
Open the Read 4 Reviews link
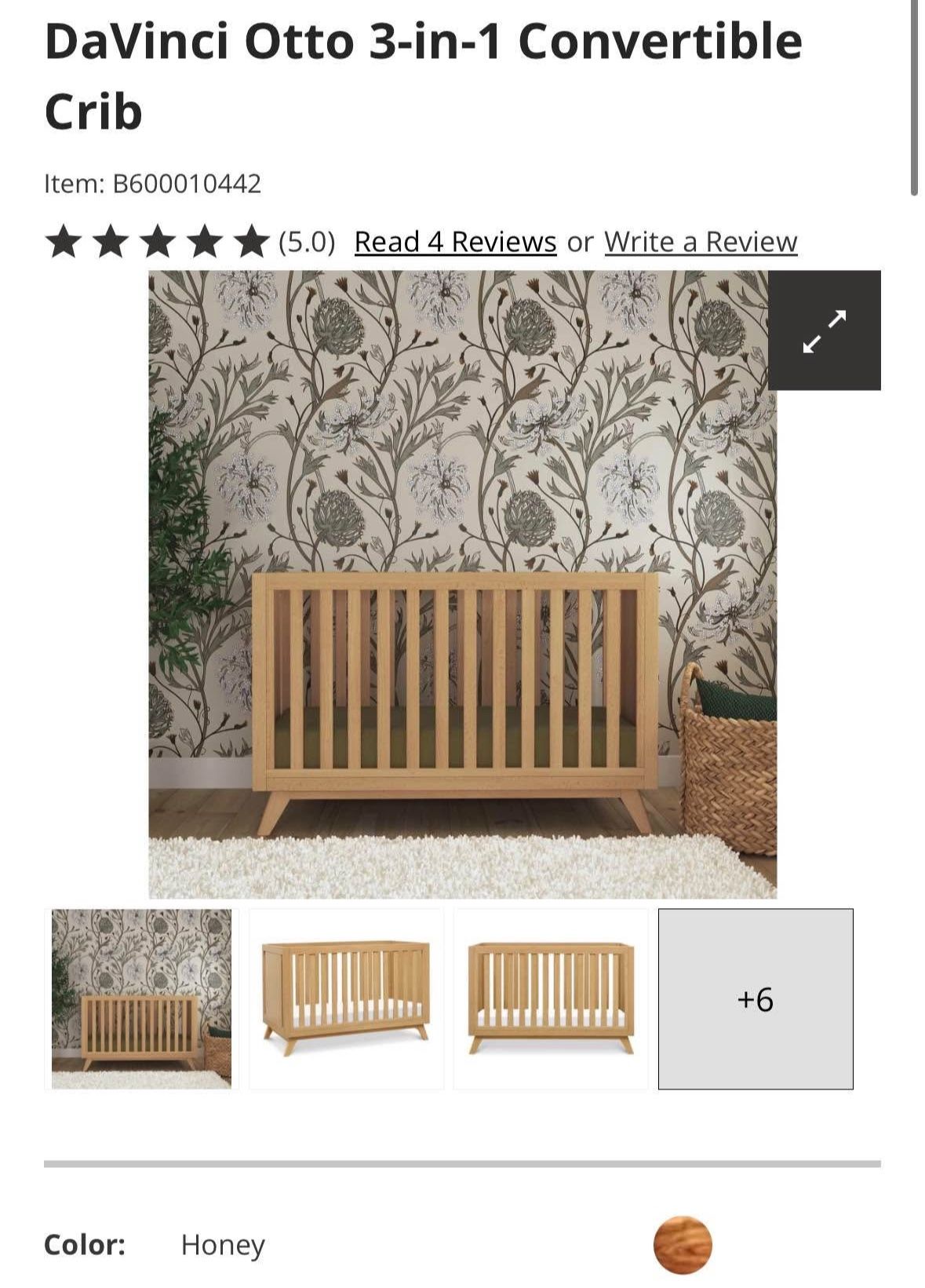(455, 242)
